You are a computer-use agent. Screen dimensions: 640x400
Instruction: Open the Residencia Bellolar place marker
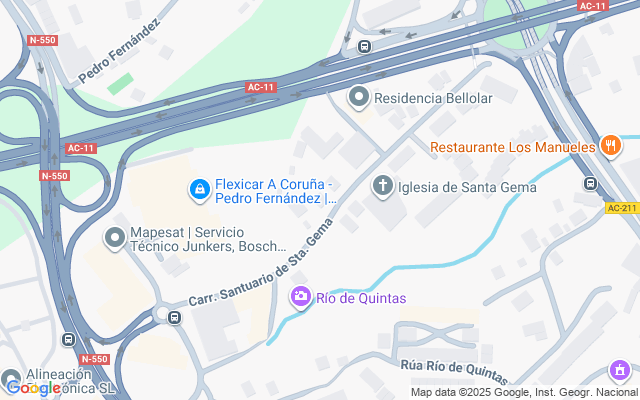[x=359, y=98]
